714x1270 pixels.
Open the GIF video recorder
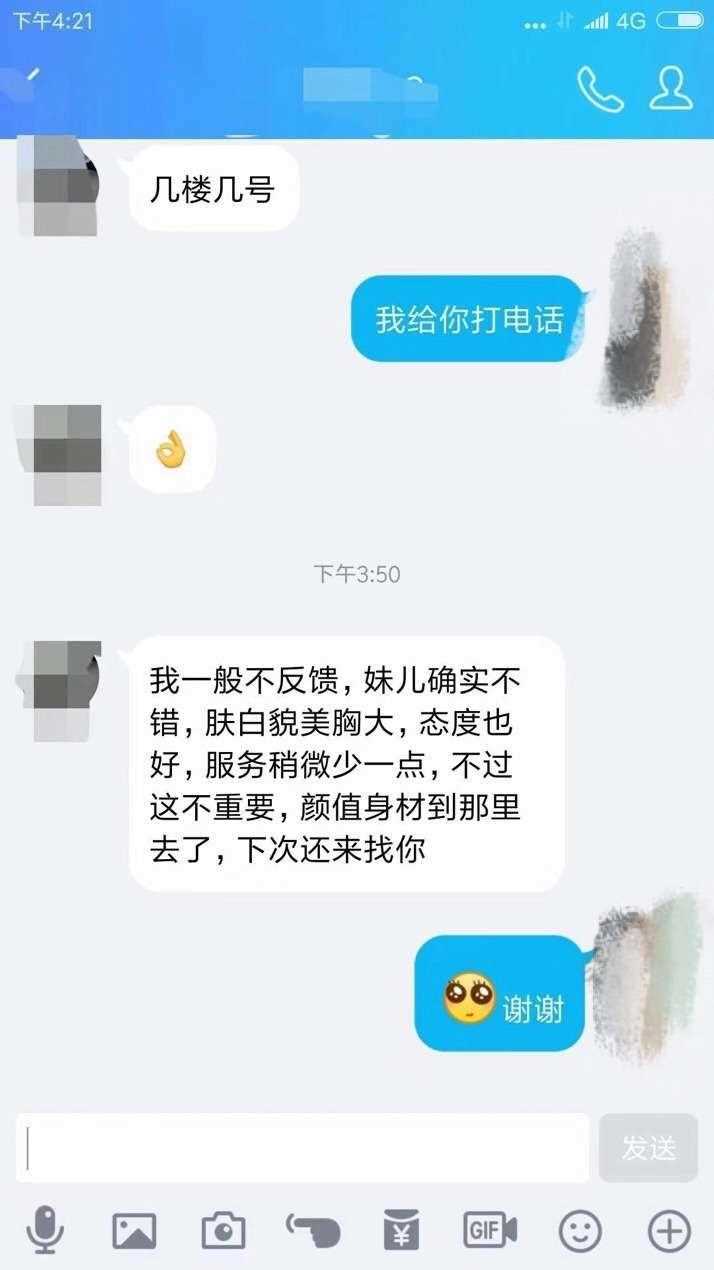pyautogui.click(x=490, y=1230)
